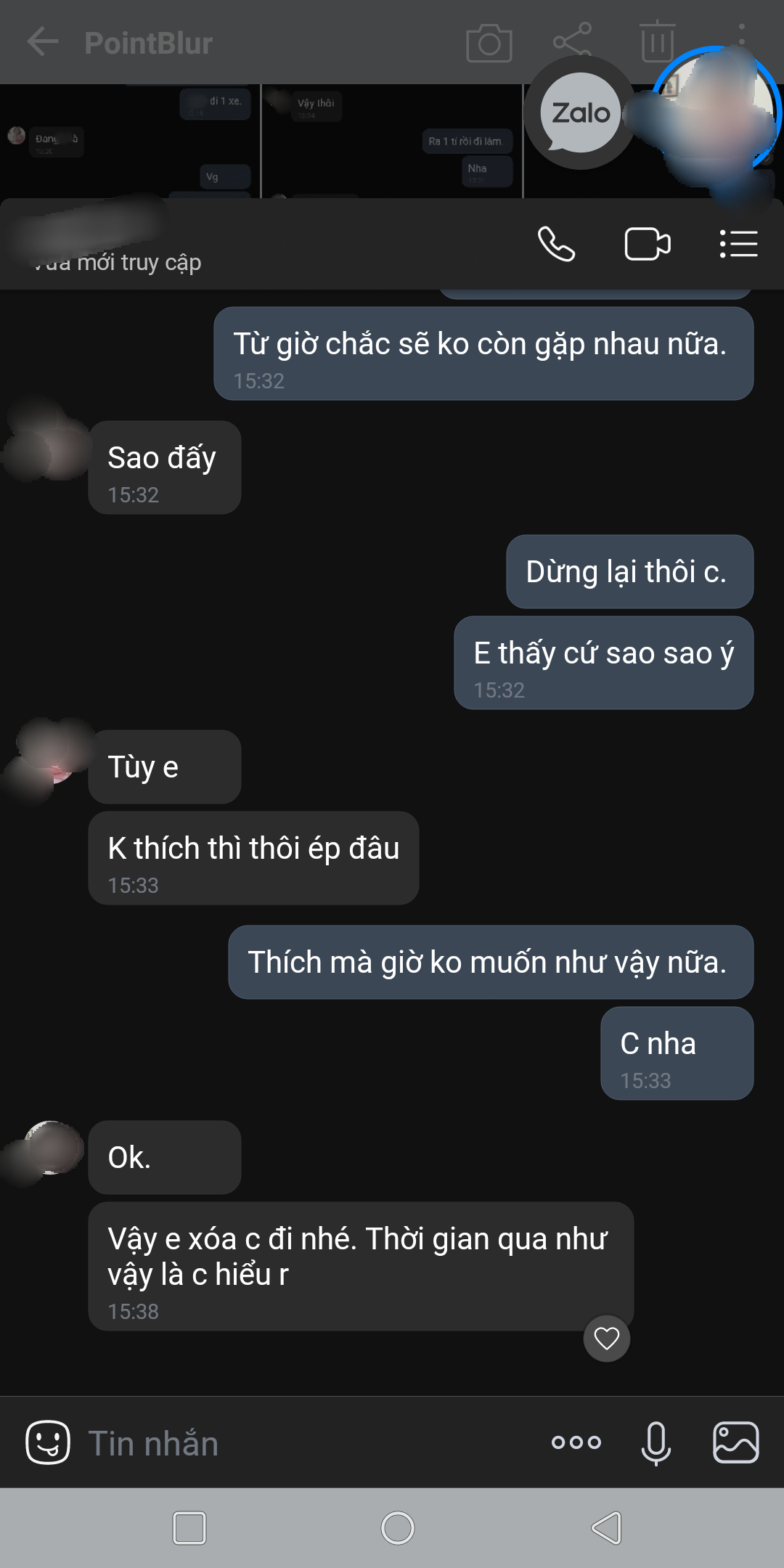Open more attachment options (three circles)
The width and height of the screenshot is (784, 1568).
tap(576, 1442)
